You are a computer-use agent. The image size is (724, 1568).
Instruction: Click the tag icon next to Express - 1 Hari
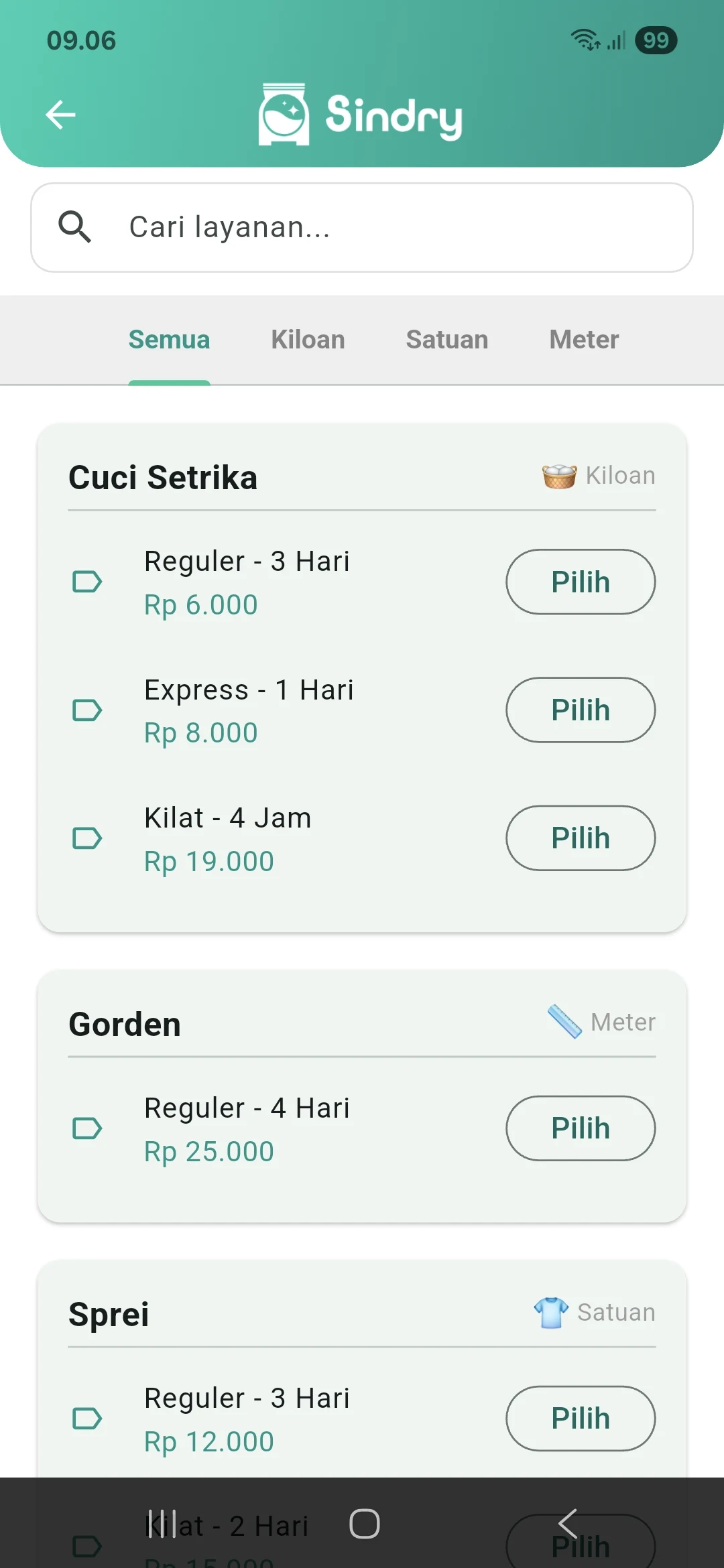tap(88, 710)
